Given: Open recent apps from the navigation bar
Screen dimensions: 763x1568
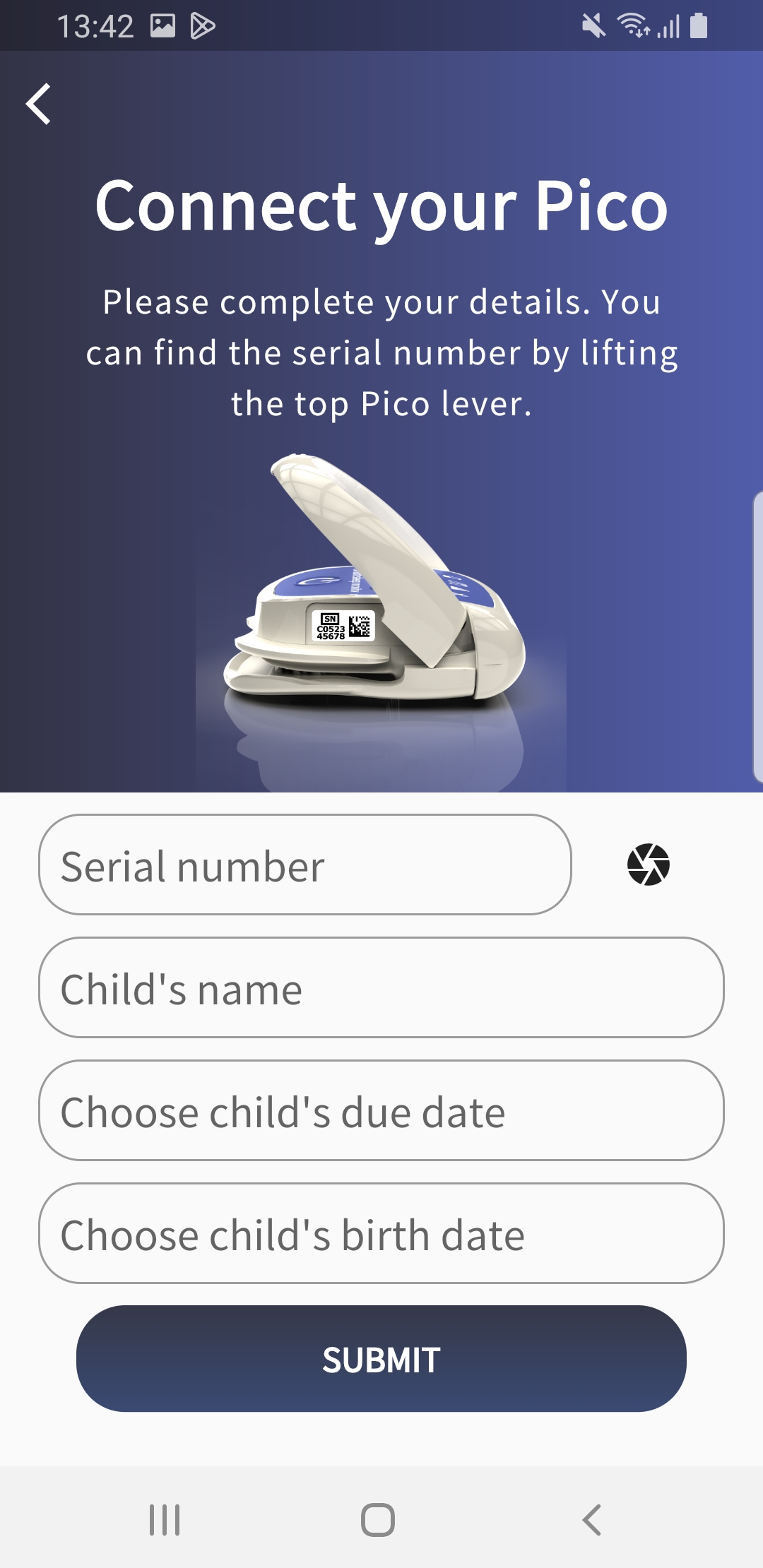Looking at the screenshot, I should [x=165, y=1520].
